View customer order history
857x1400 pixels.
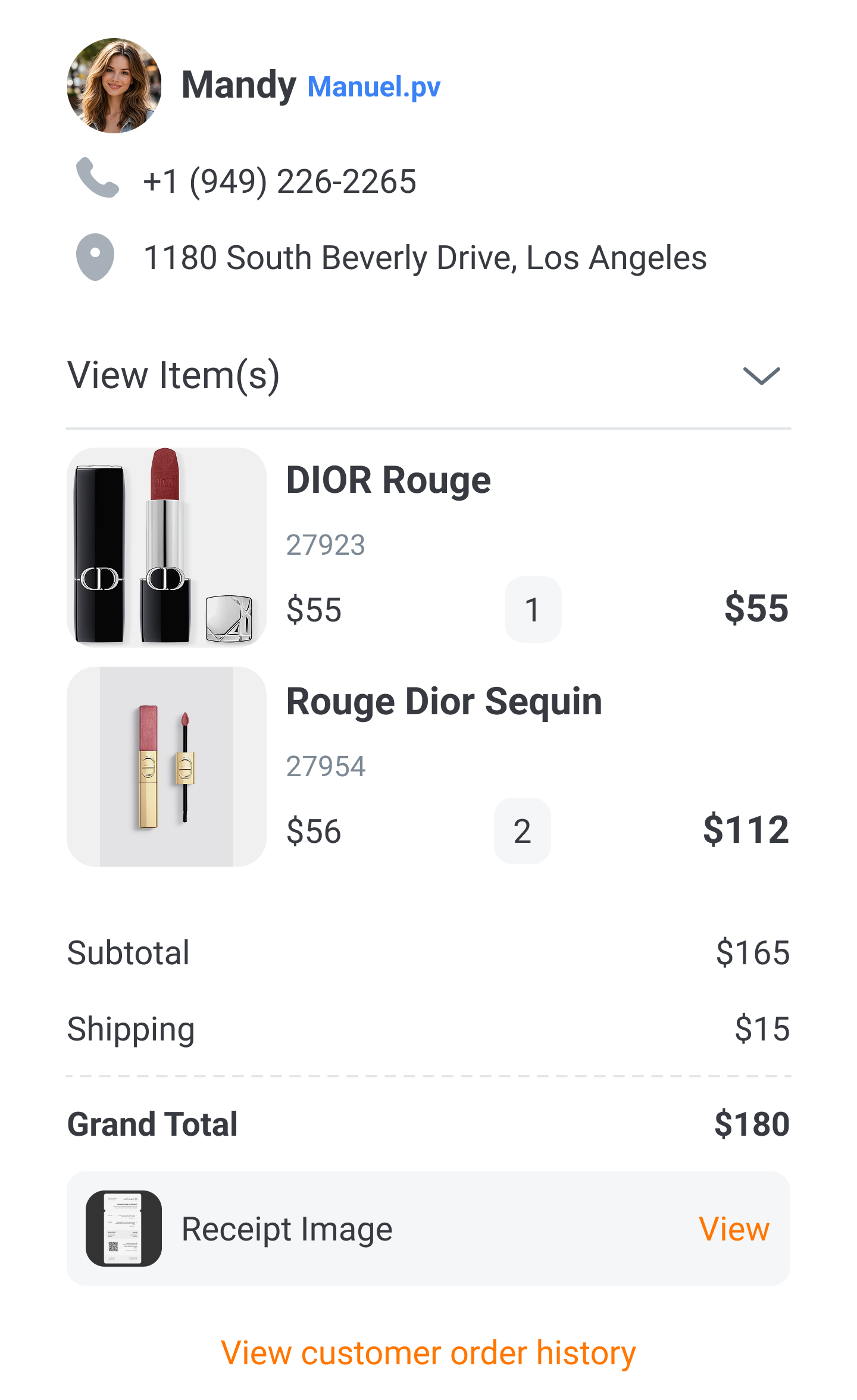(428, 1353)
